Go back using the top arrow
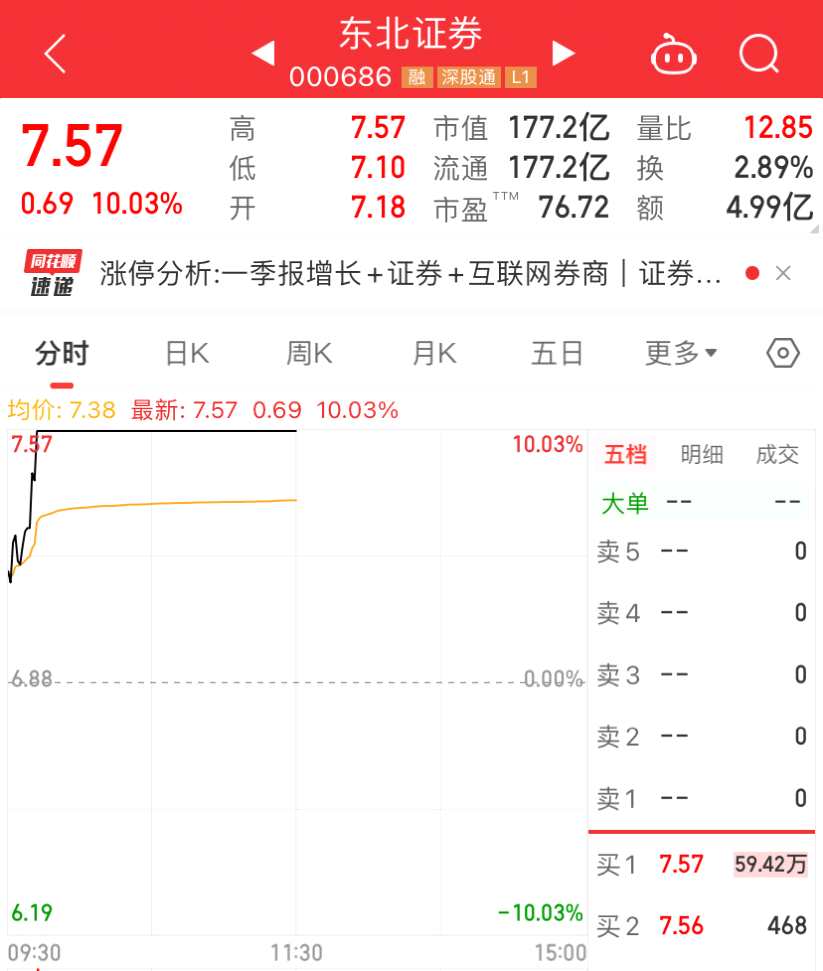823x971 pixels. [55, 53]
